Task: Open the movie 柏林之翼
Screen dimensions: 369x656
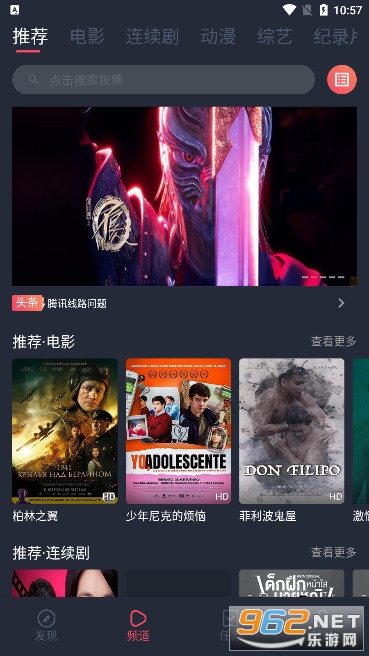Action: (x=65, y=440)
